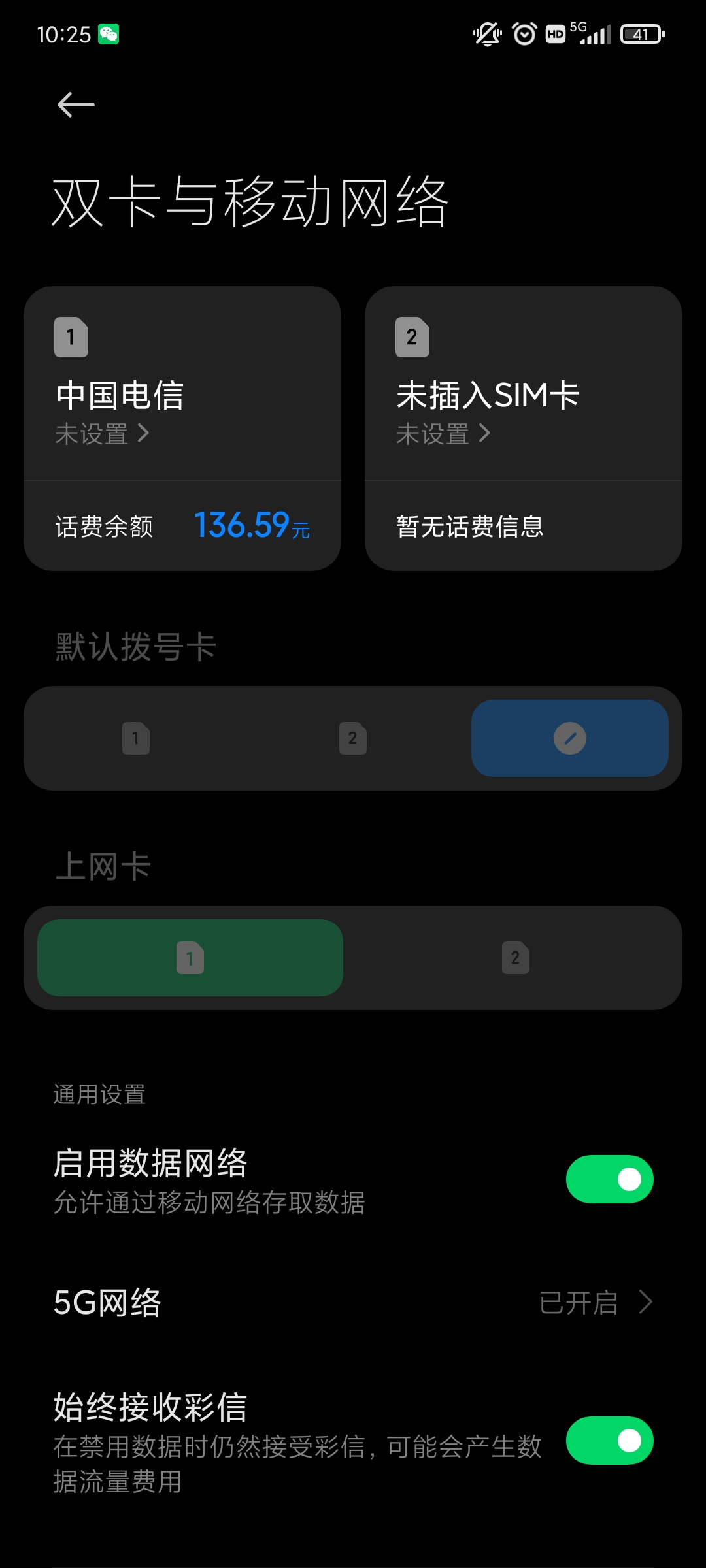Screen dimensions: 706x1568
Task: Select SIM 2 as 默认拨号卡
Action: [353, 738]
